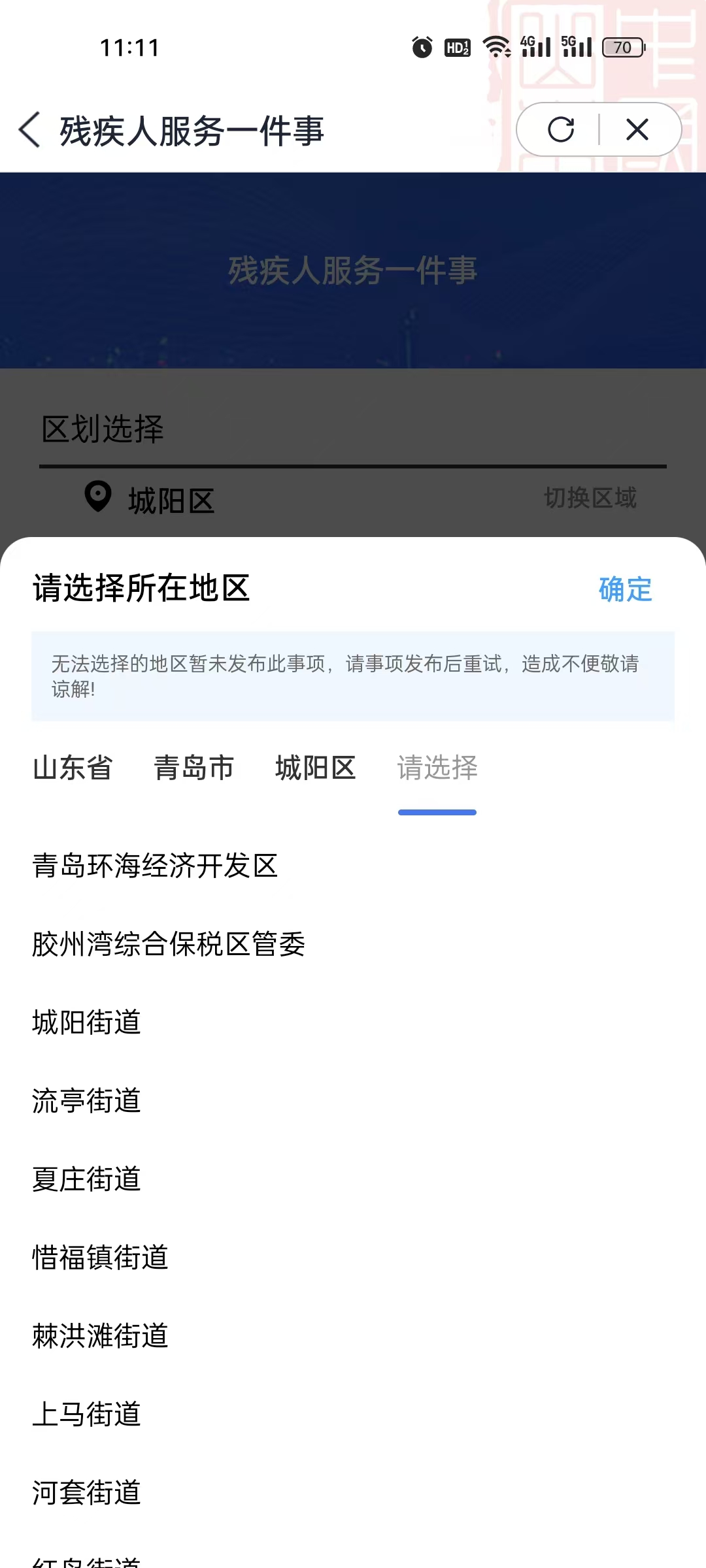Image resolution: width=706 pixels, height=1568 pixels.
Task: Choose 流亭街道 from the list
Action: pyautogui.click(x=87, y=1101)
